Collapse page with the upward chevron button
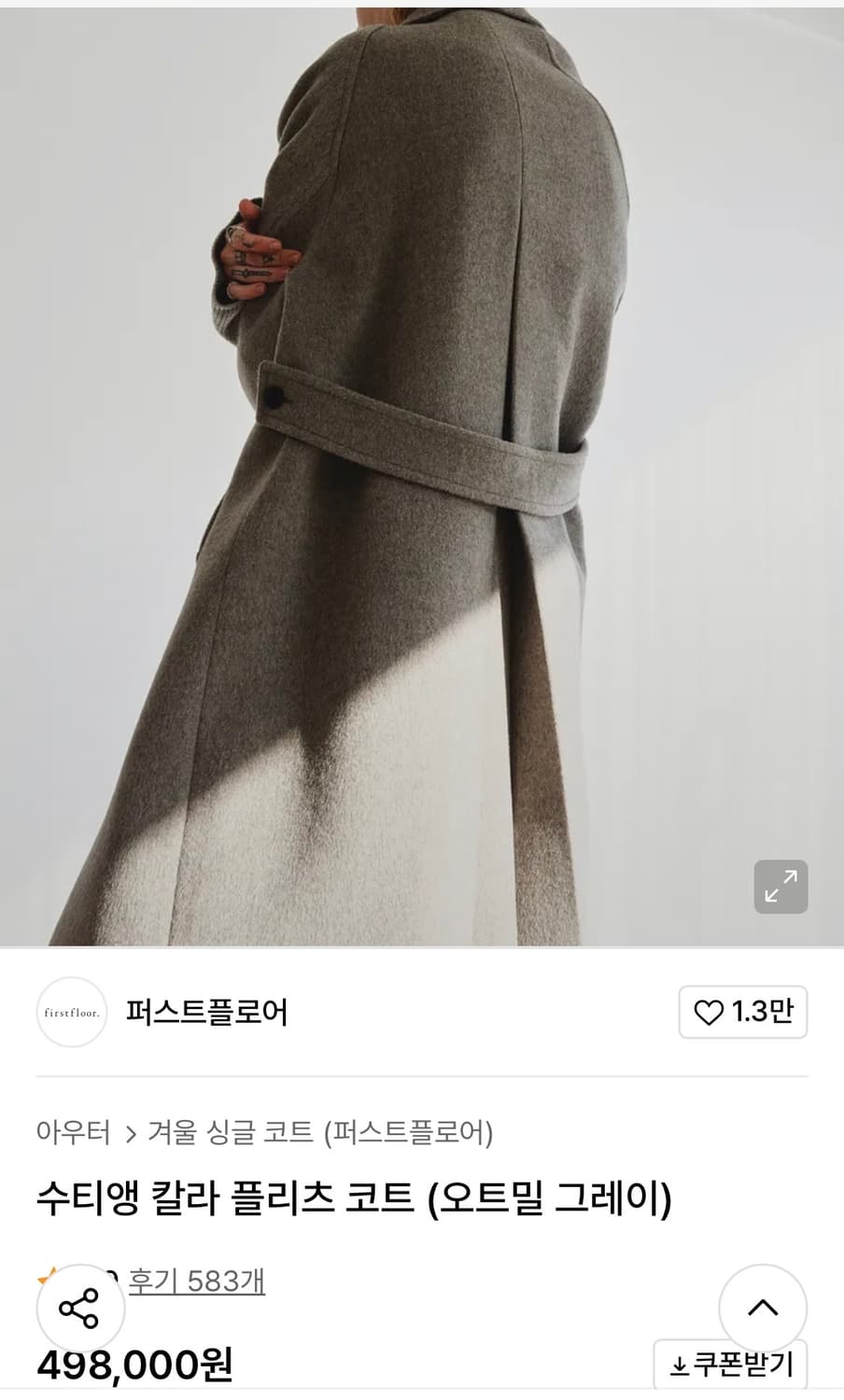 [763, 1308]
